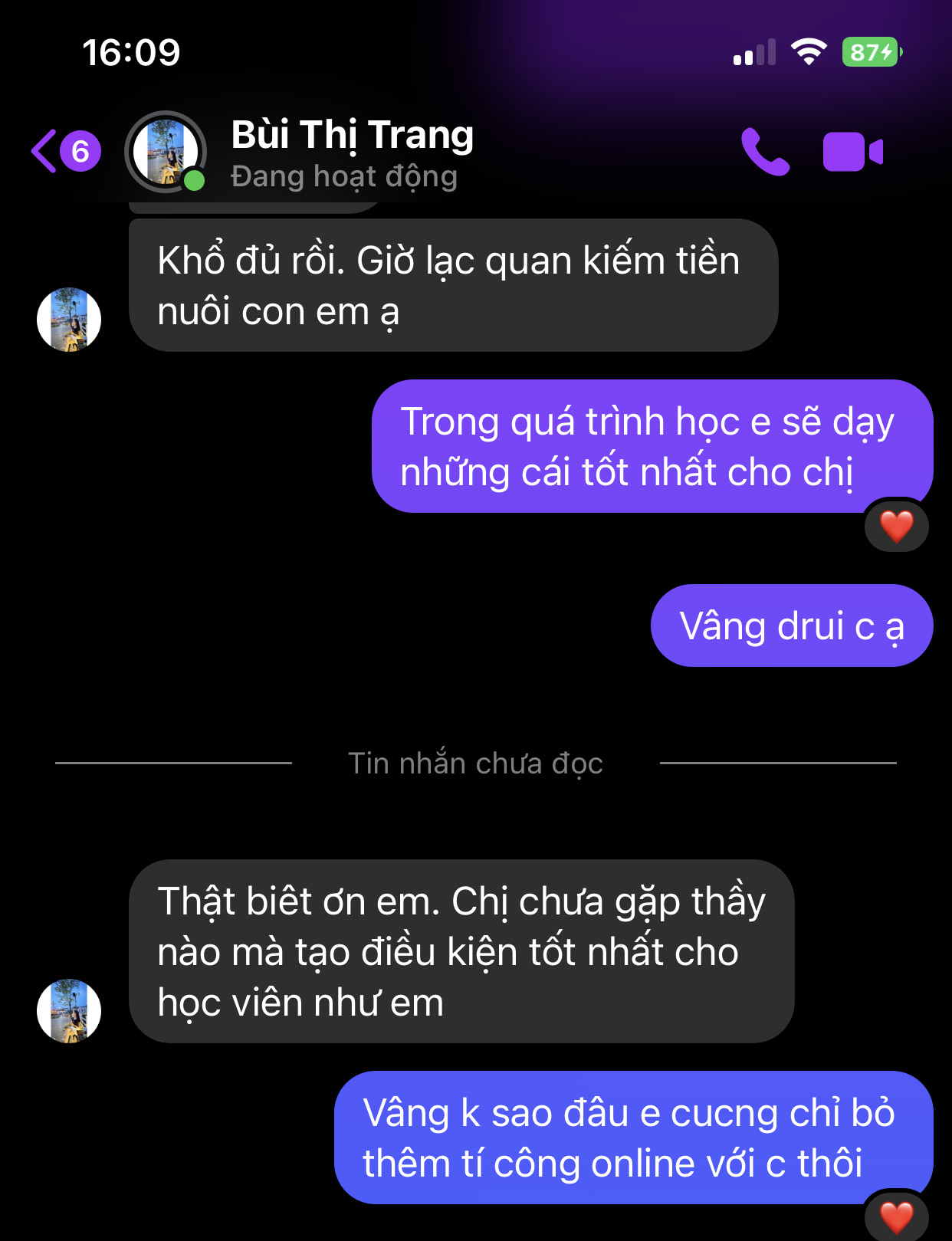Screen dimensions: 952x1241
Task: Tap the sender's avatar beside 'Khổ đủ rồi' message
Action: (68, 320)
